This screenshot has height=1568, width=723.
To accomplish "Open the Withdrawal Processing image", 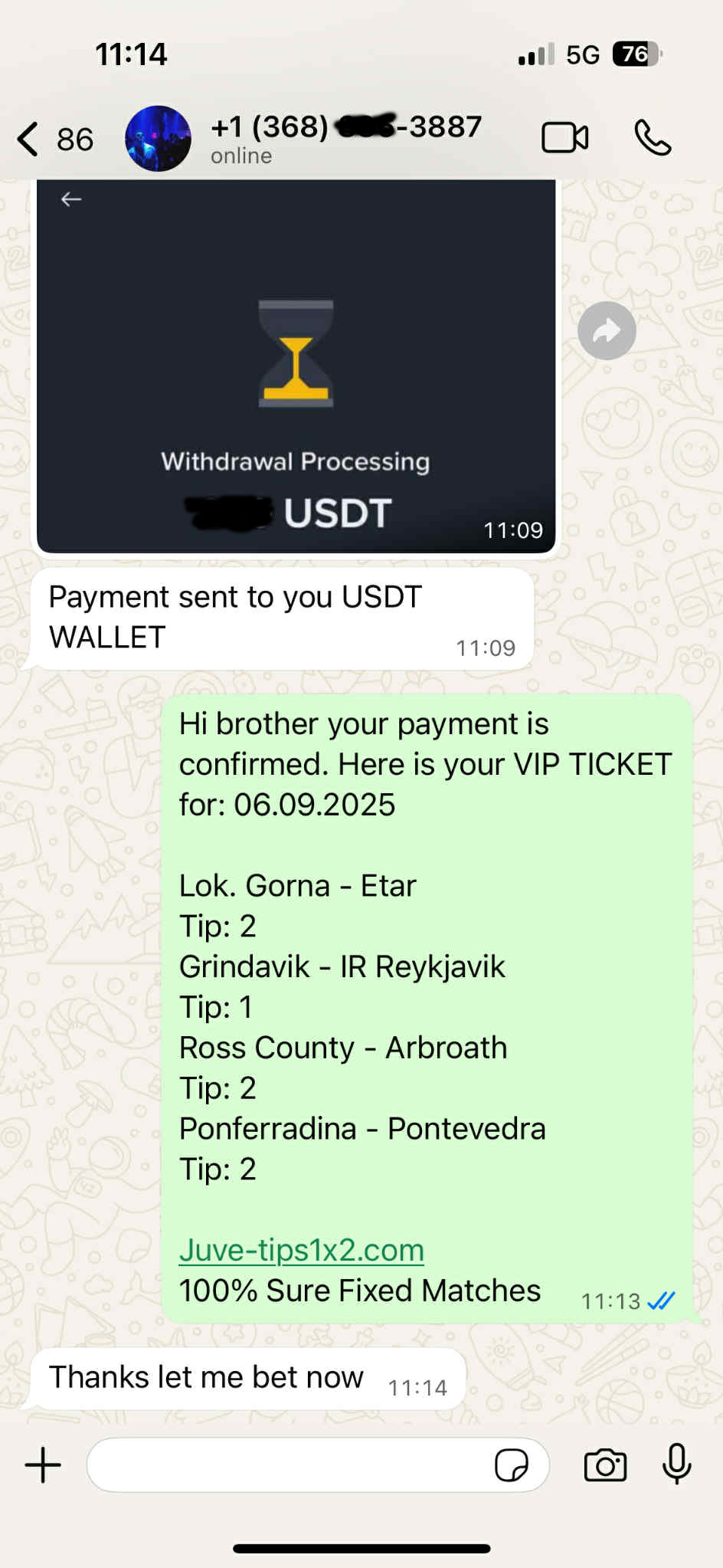I will coord(296,366).
